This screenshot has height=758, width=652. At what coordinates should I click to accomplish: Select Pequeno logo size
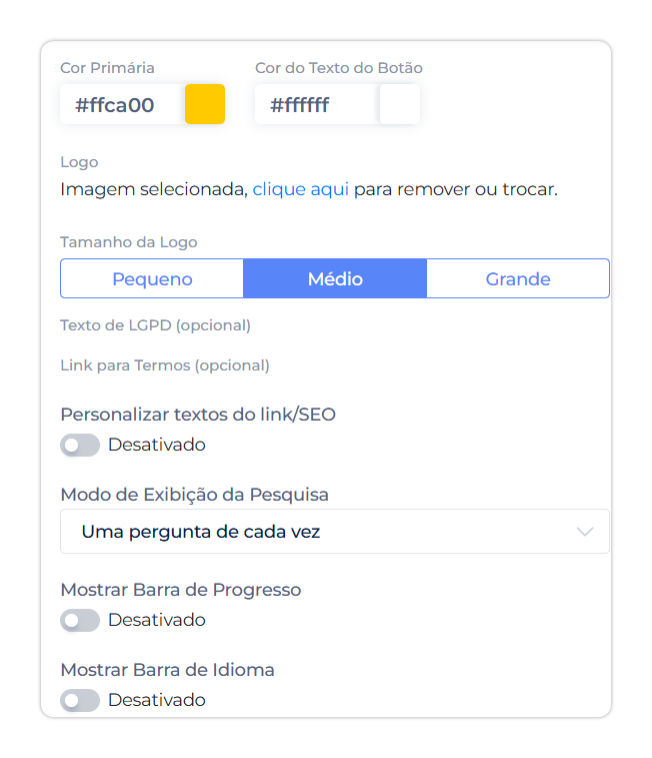pyautogui.click(x=152, y=279)
